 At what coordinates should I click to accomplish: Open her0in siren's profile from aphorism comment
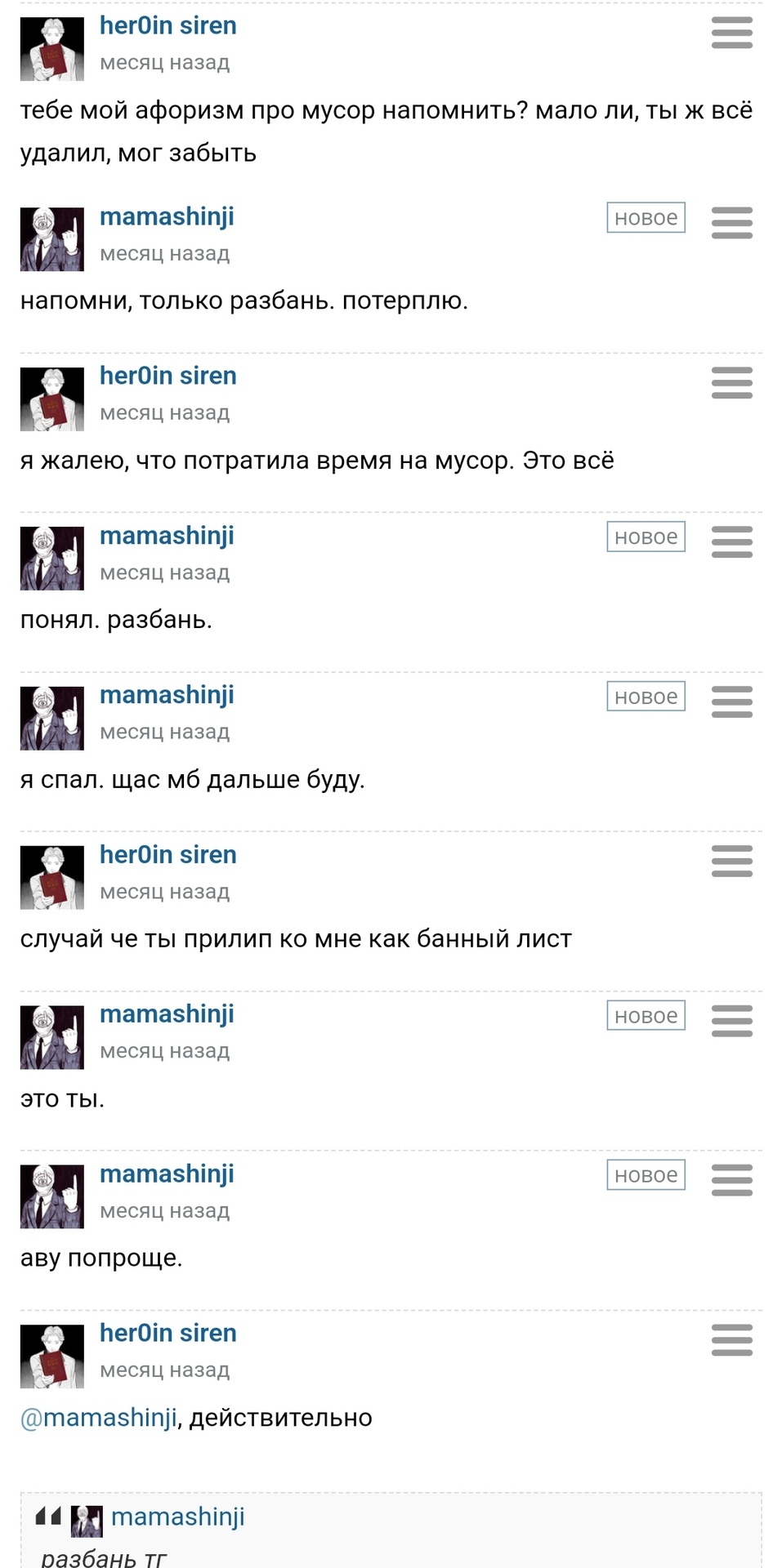[x=168, y=25]
